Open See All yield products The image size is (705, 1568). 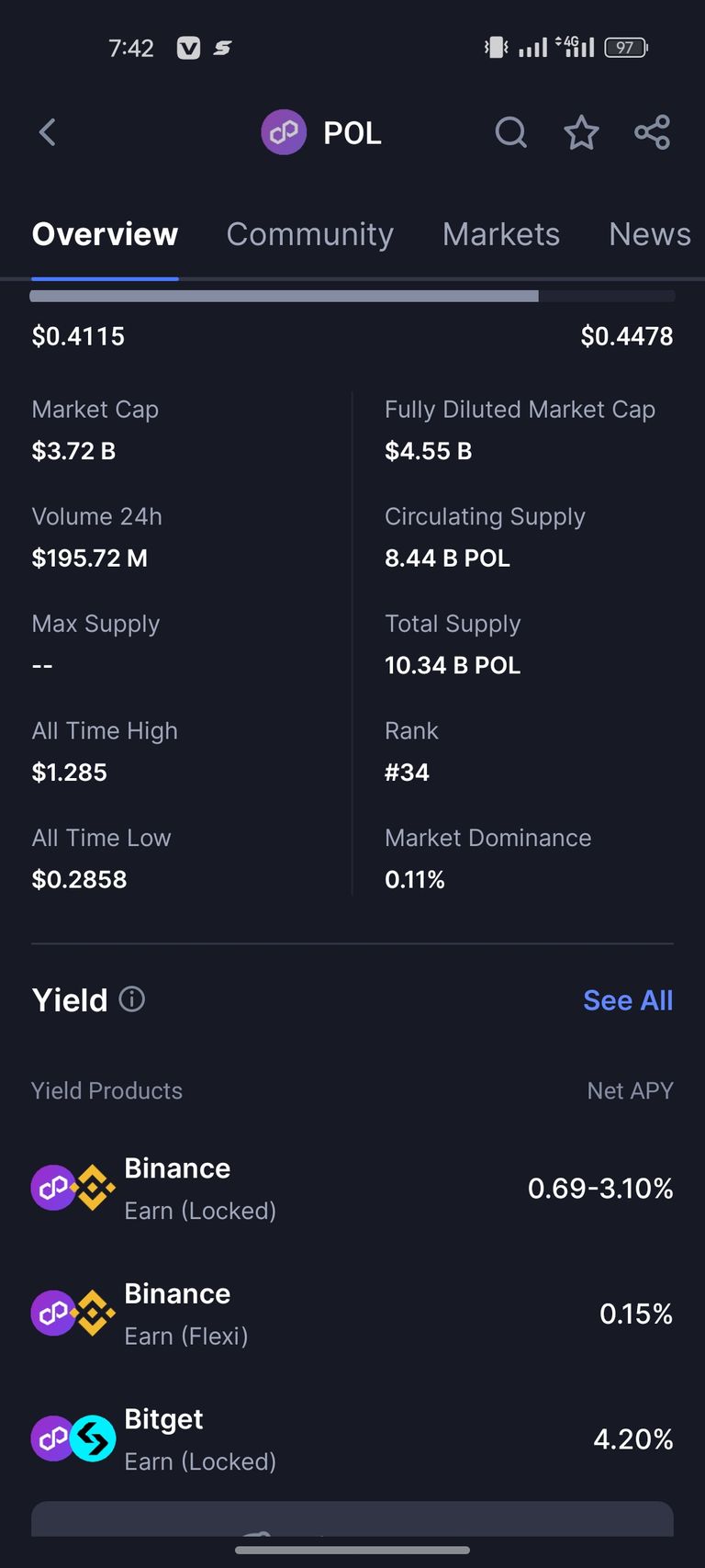pyautogui.click(x=628, y=1000)
